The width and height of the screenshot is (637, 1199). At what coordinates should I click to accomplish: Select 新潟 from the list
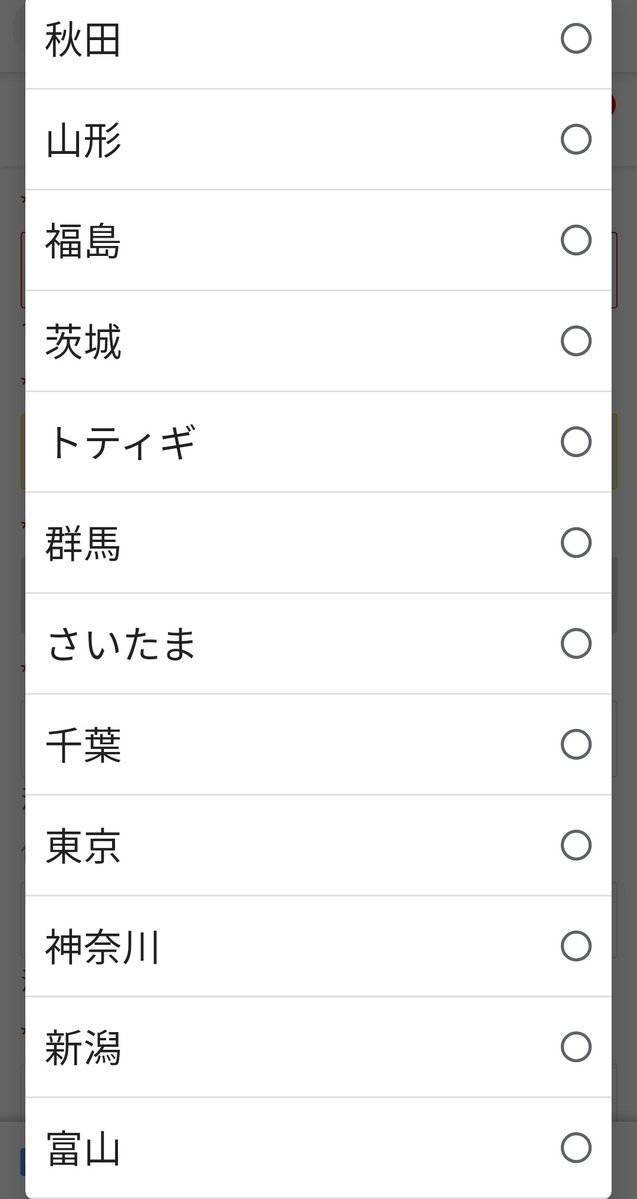coord(575,1047)
